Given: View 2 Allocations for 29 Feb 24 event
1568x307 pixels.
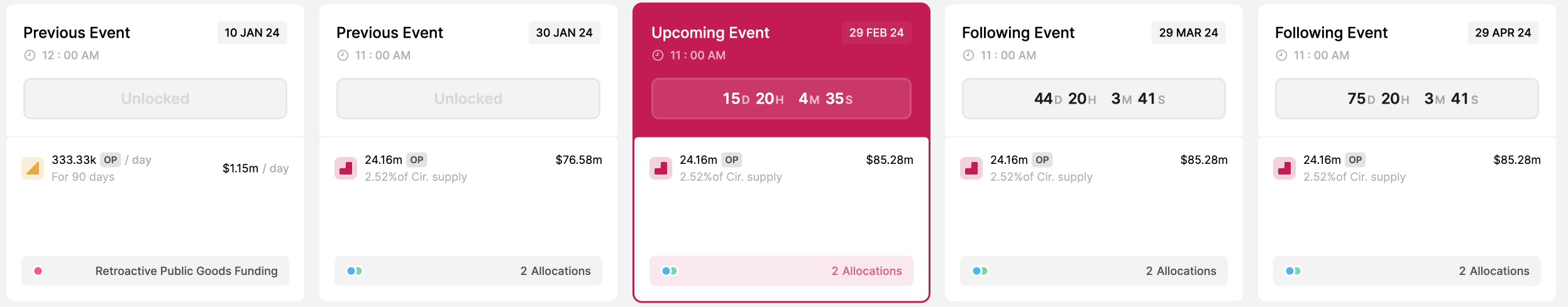Looking at the screenshot, I should click(x=781, y=271).
